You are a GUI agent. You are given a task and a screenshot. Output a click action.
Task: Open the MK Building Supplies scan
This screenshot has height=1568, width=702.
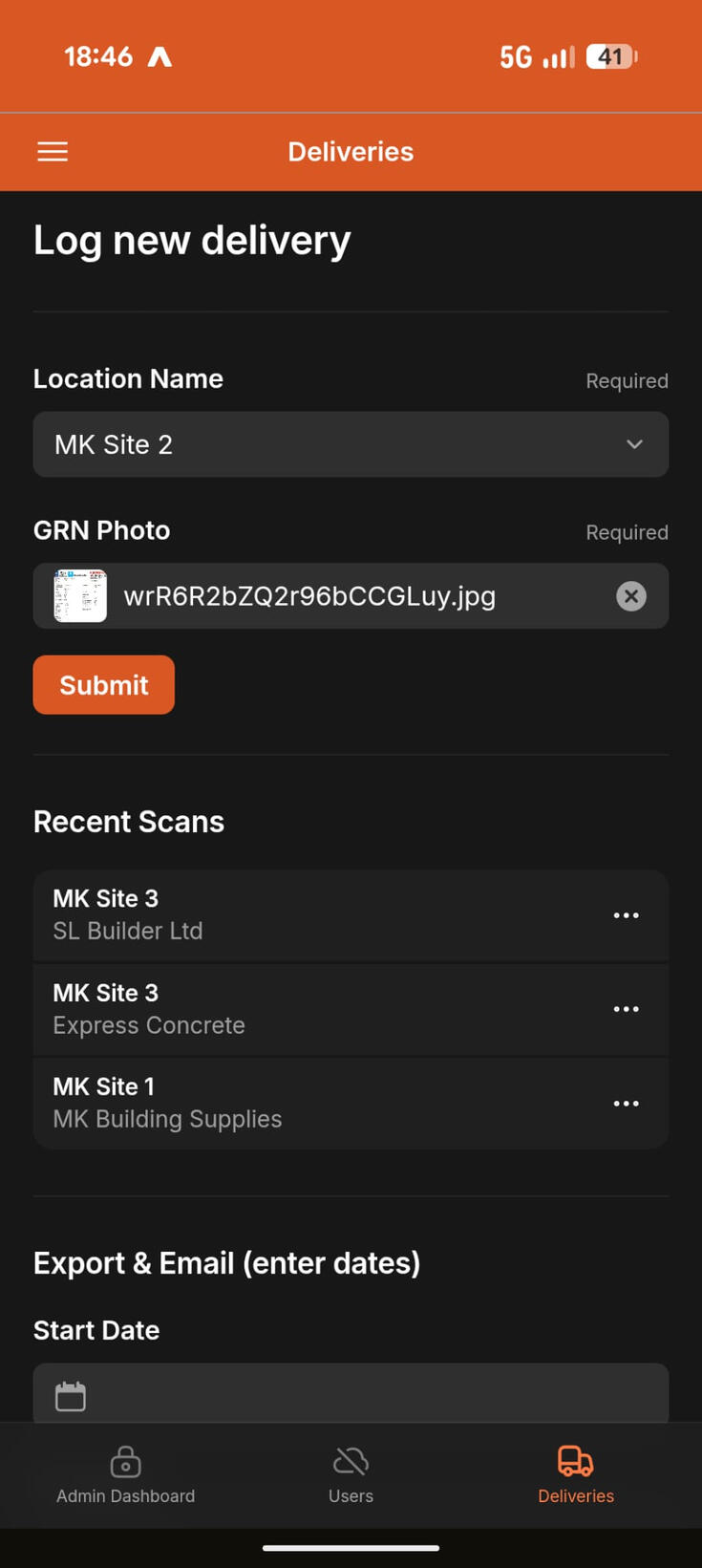(x=287, y=1103)
